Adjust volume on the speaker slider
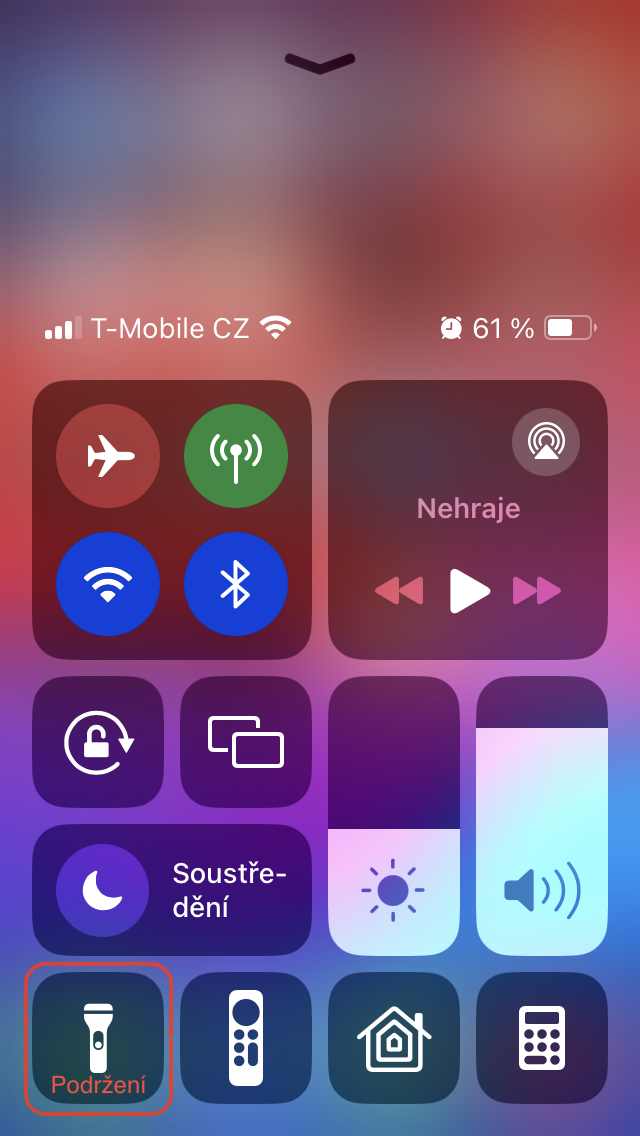 [542, 816]
